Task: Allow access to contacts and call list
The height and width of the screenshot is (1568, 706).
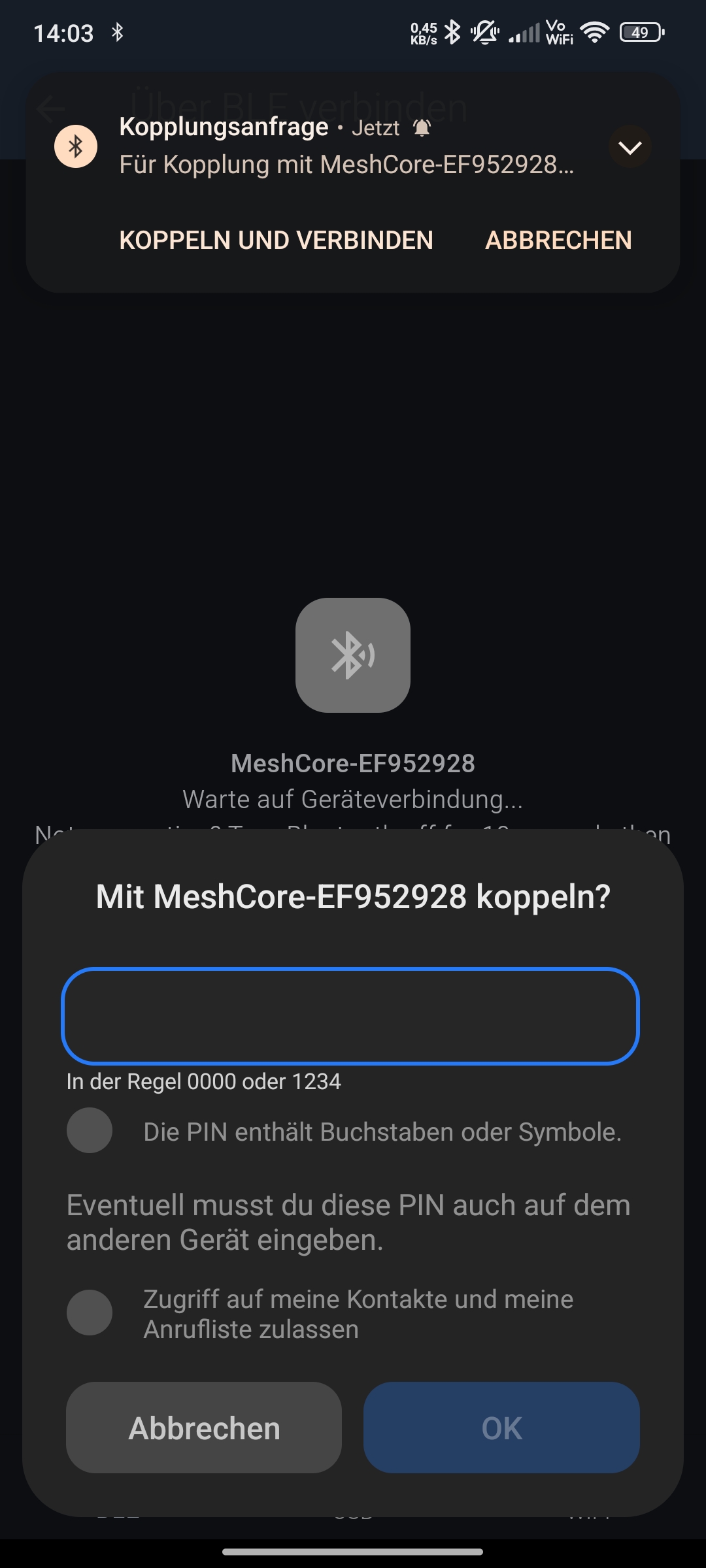Action: (x=90, y=1313)
